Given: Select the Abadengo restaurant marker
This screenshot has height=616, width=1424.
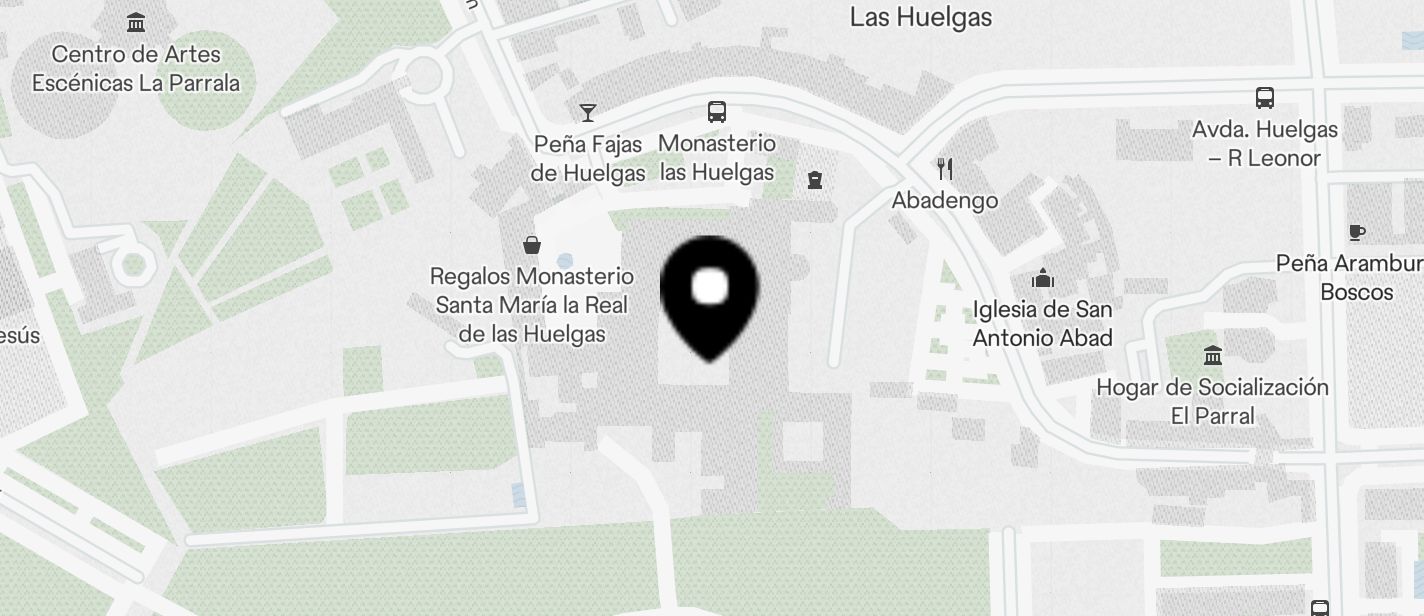Looking at the screenshot, I should 945,168.
